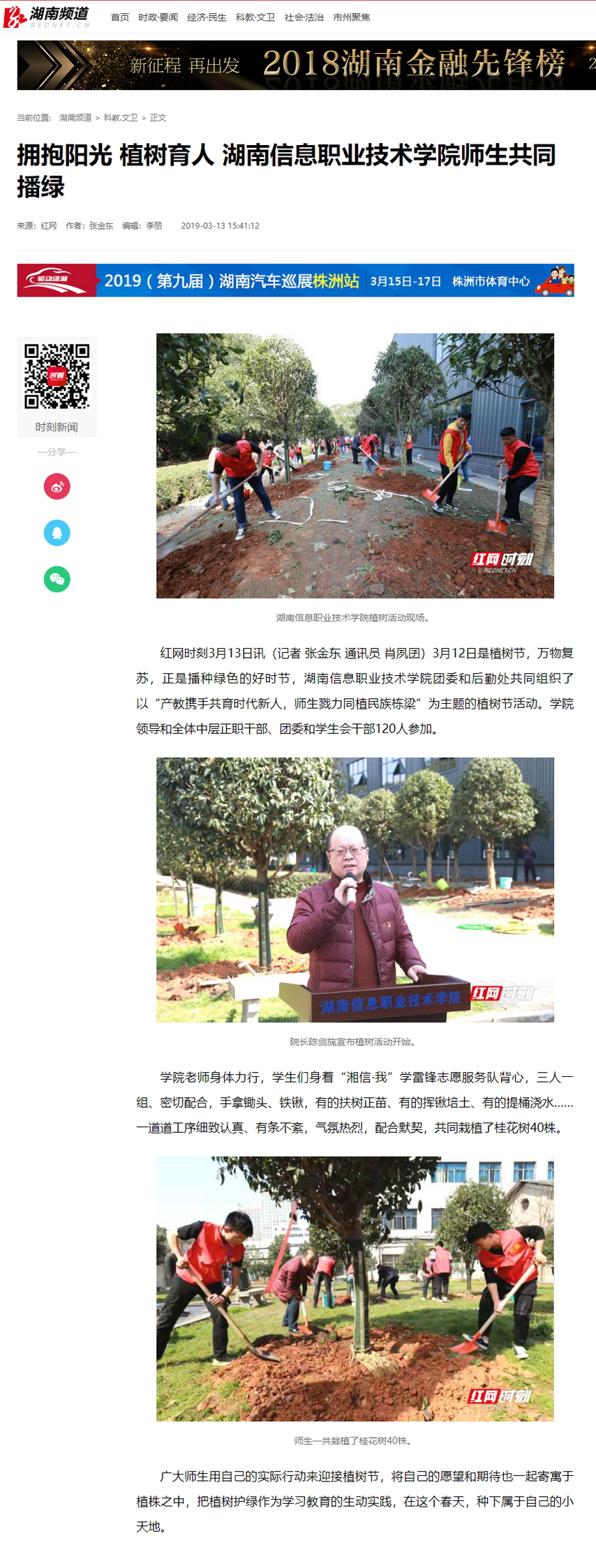Viewport: 596px width, 1568px height.
Task: Open the 首页 nav link
Action: coord(119,17)
